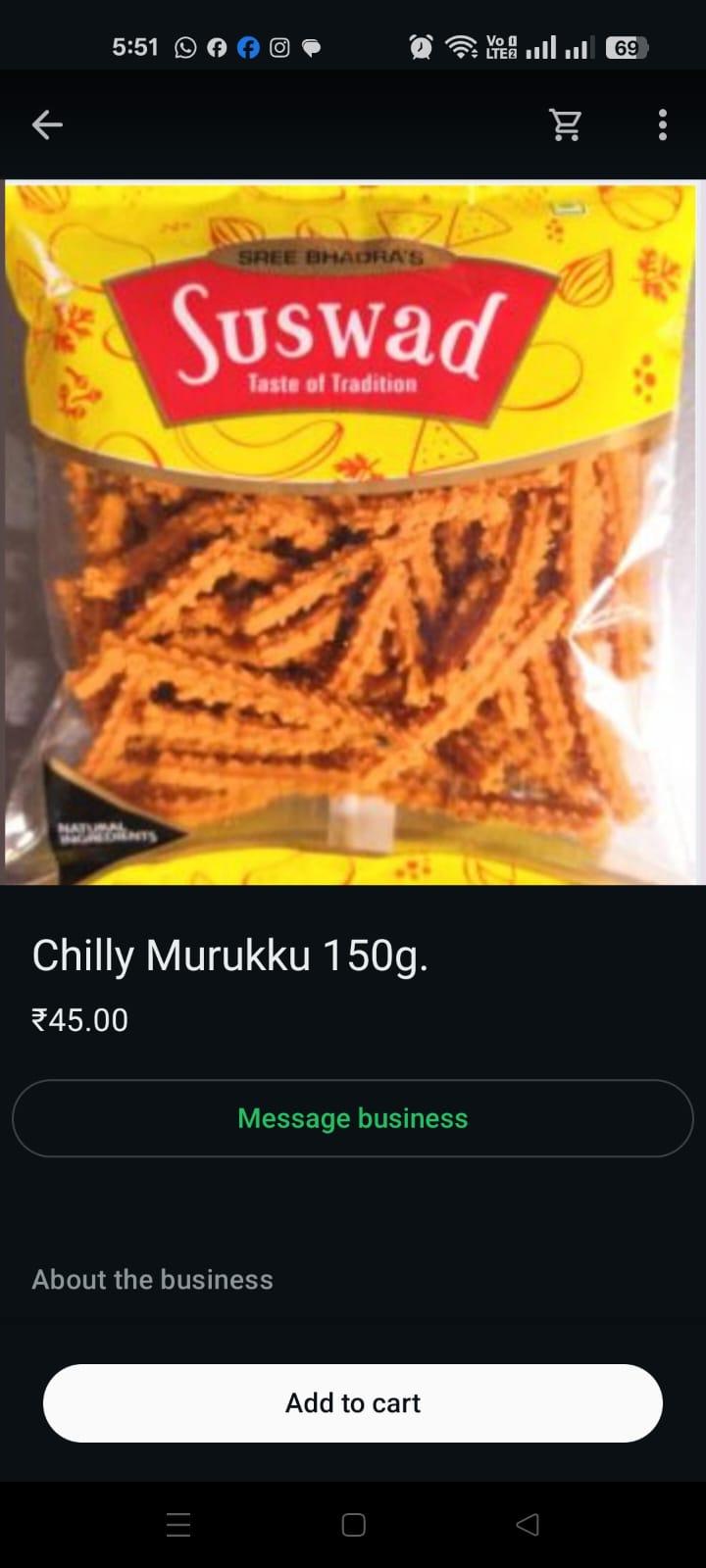This screenshot has height=1568, width=706.
Task: Open the shopping cart
Action: tap(566, 124)
